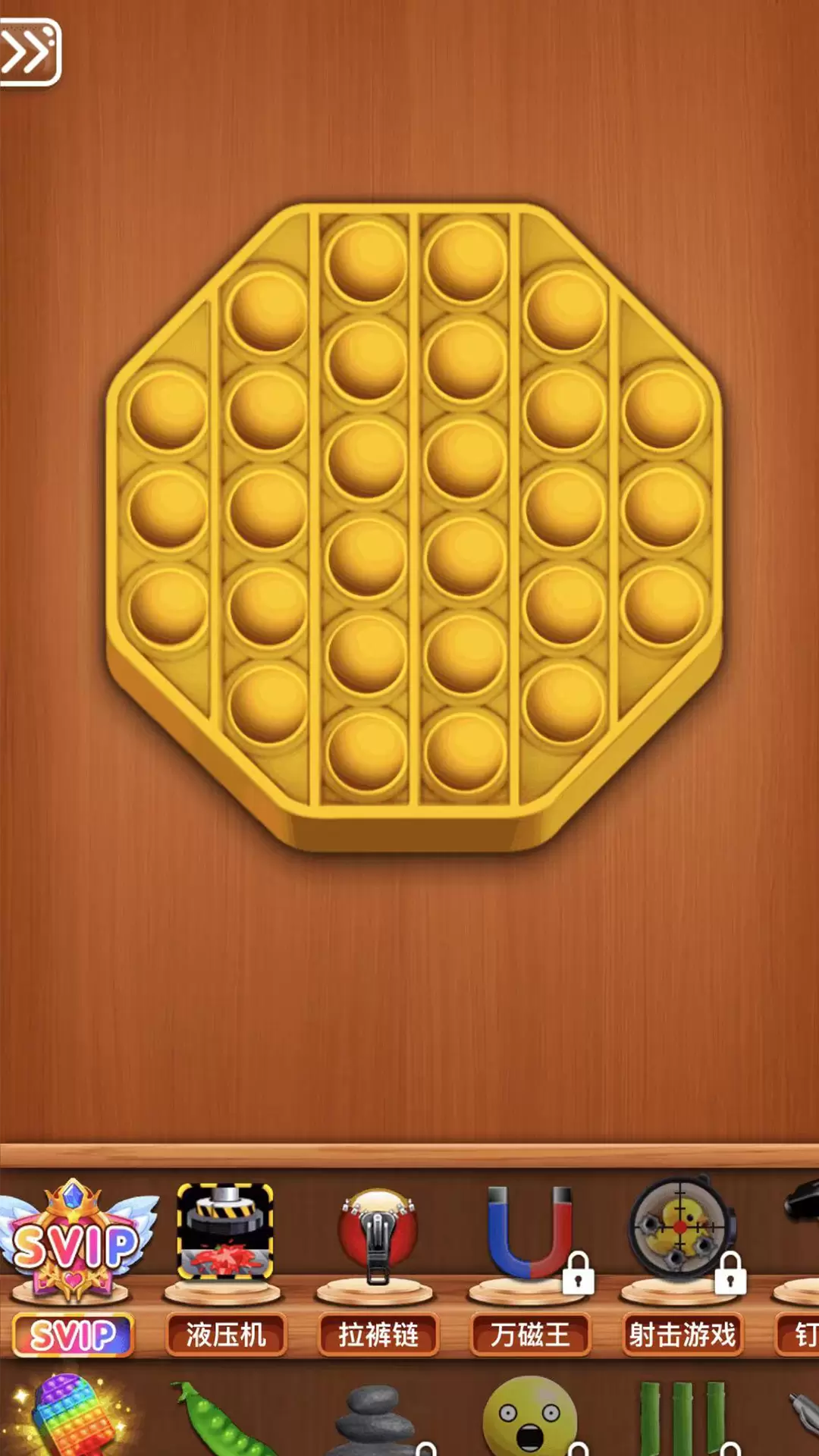Image resolution: width=819 pixels, height=1456 pixels.
Task: Select the rainbow pop-it popsicle toy
Action: [74, 1415]
